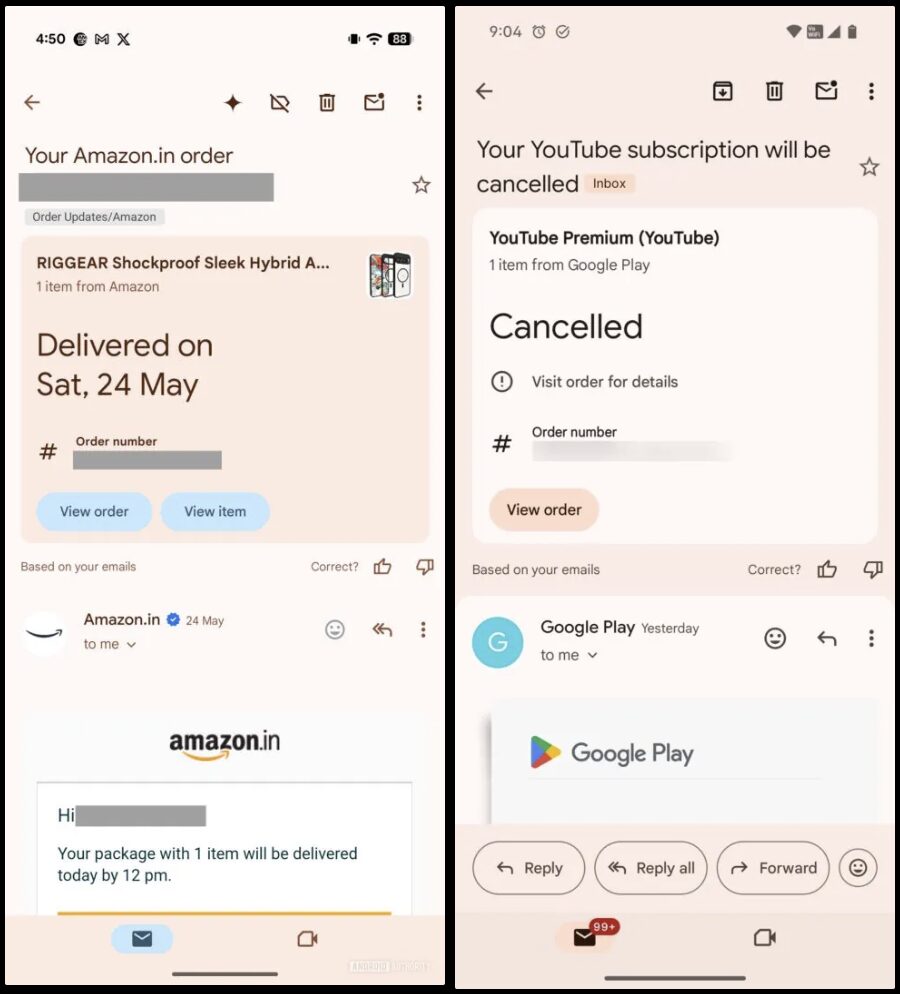Tap View order on the YouTube Premium card
This screenshot has width=900, height=994.
tap(544, 509)
